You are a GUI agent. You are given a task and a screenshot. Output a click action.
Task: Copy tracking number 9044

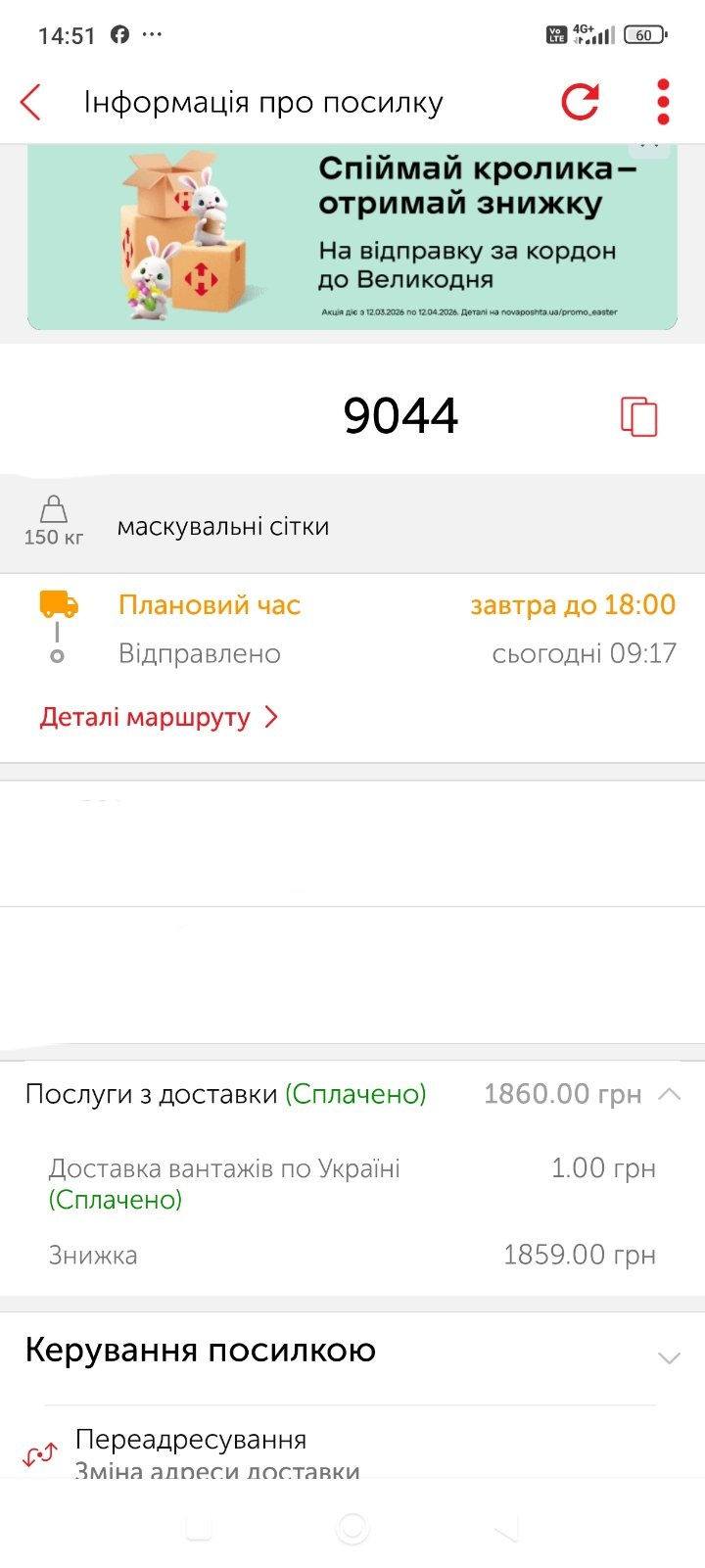pyautogui.click(x=639, y=416)
